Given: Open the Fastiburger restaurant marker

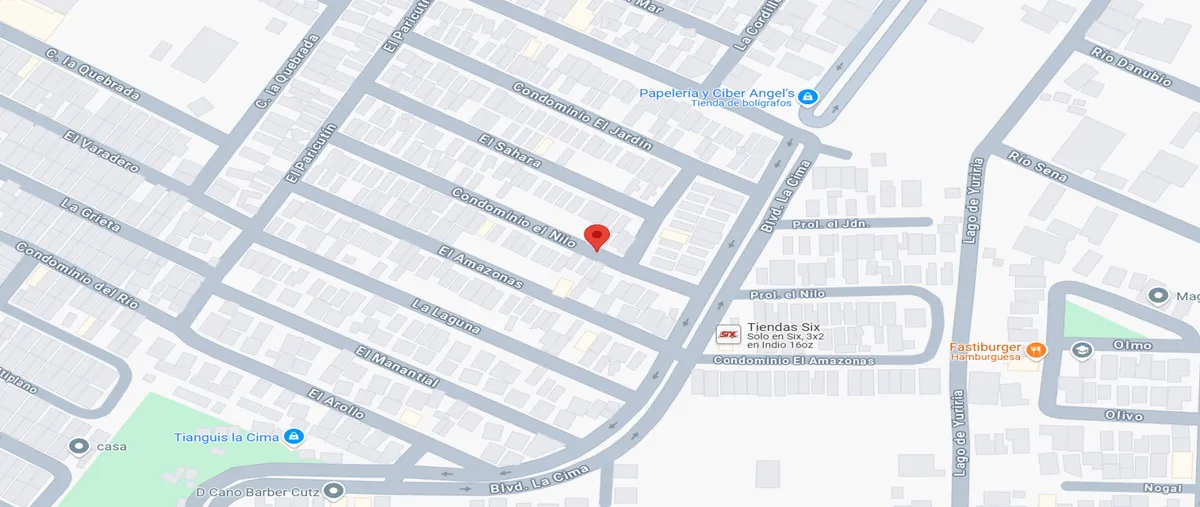Looking at the screenshot, I should (x=1037, y=350).
